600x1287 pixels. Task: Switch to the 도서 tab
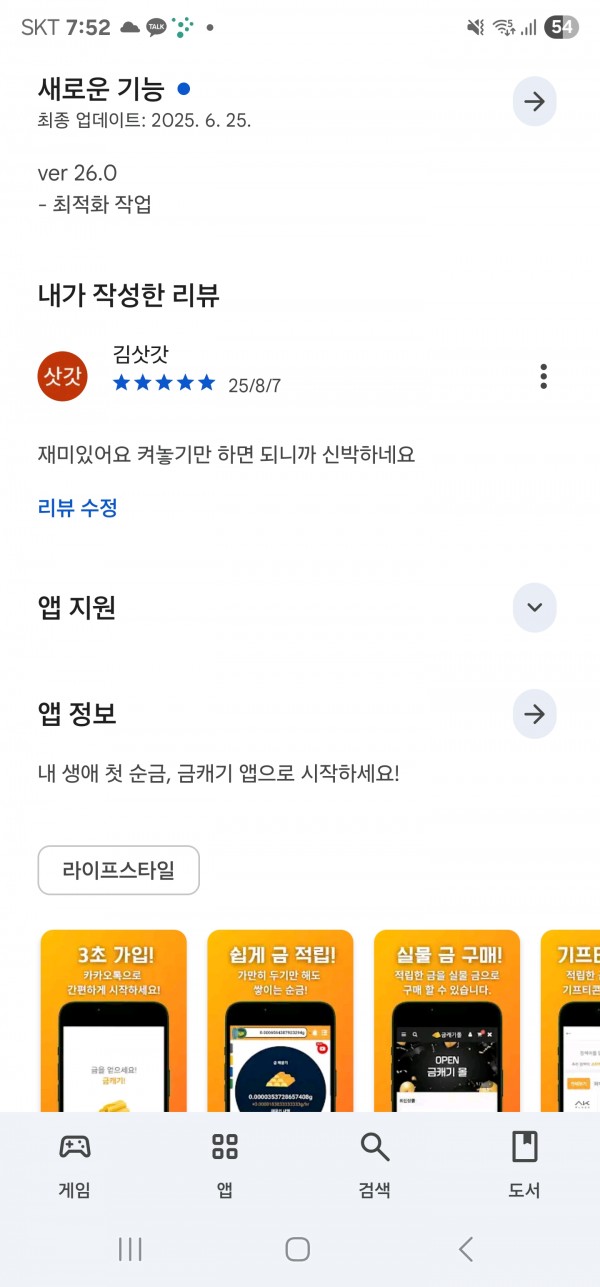pyautogui.click(x=525, y=1165)
